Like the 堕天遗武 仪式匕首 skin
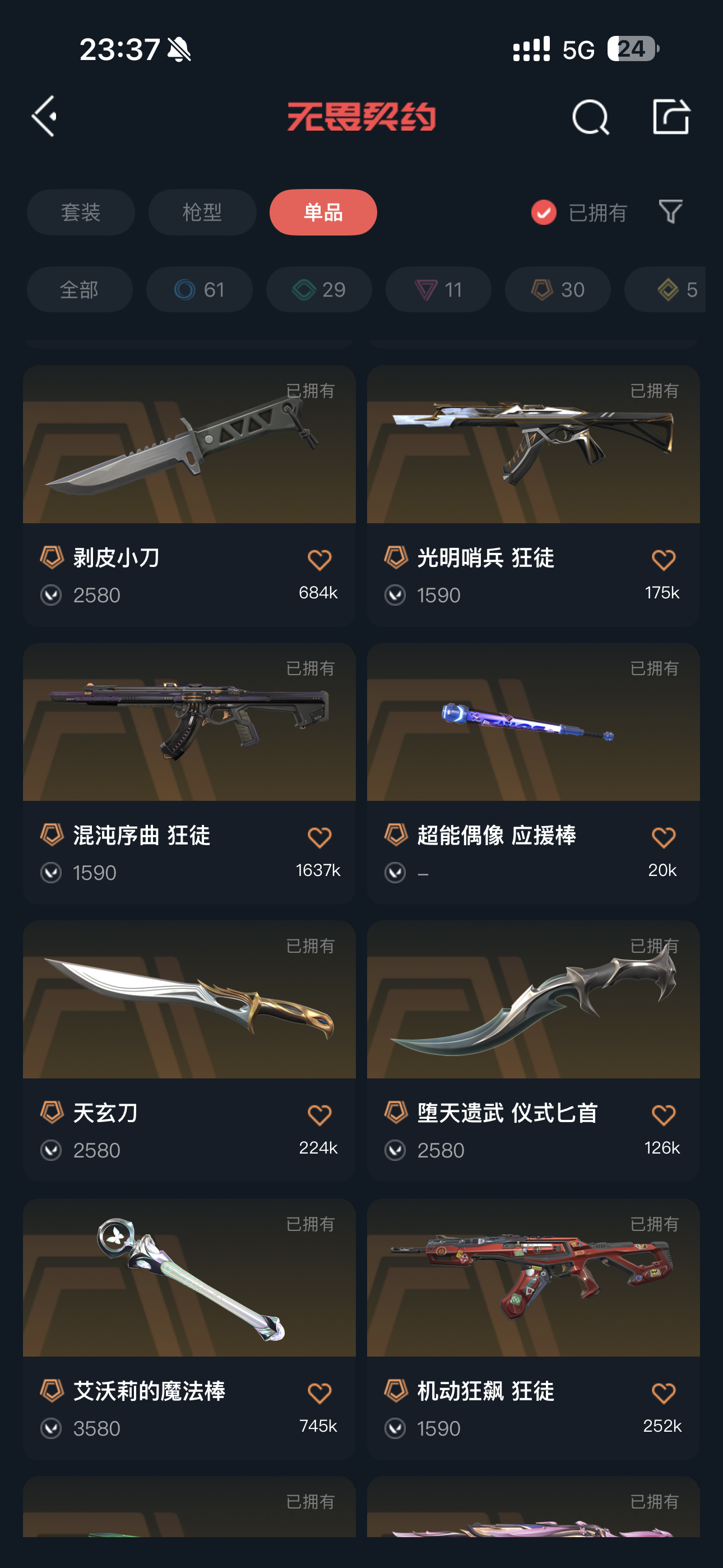Image resolution: width=723 pixels, height=1568 pixels. 662,1114
